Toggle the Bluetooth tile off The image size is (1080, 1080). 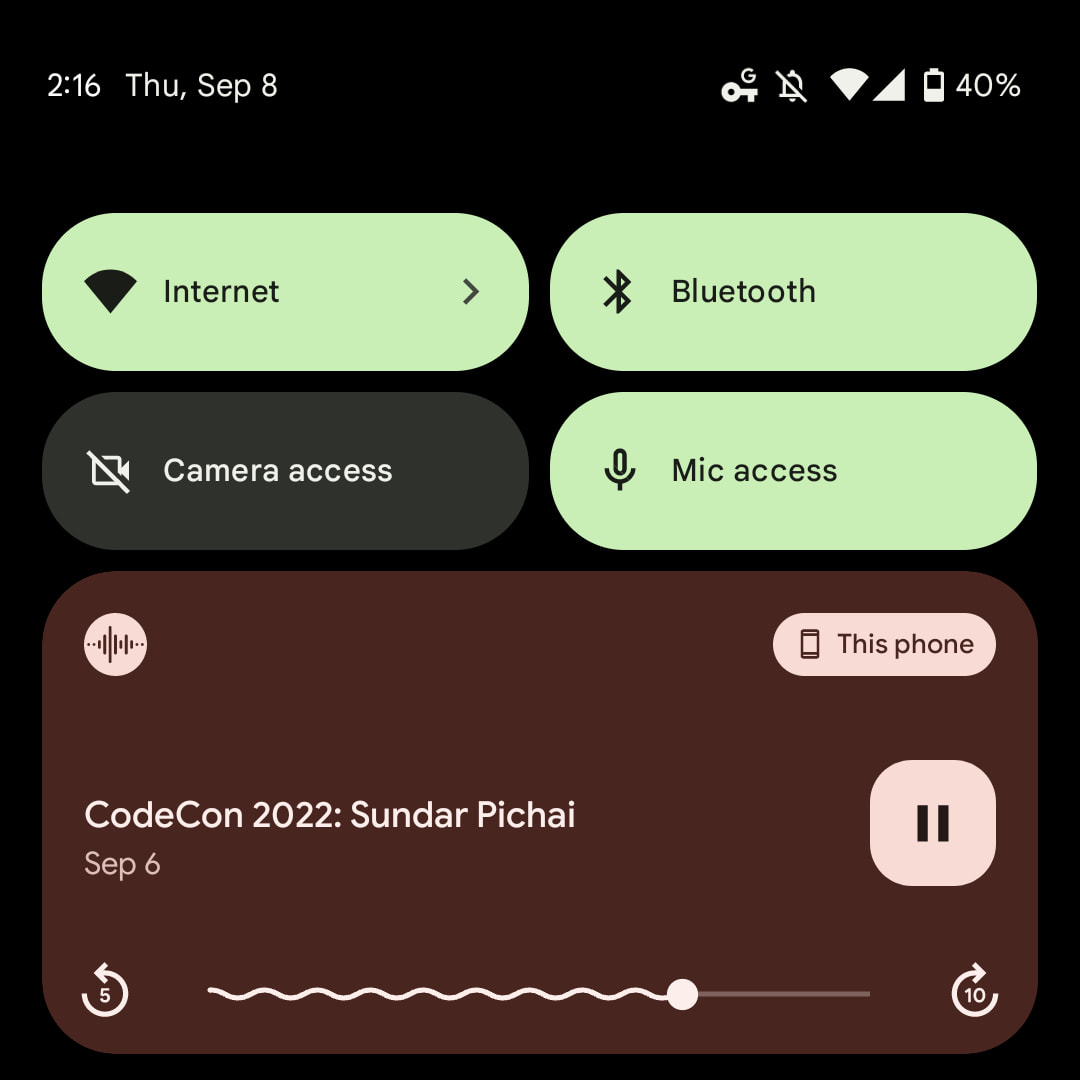tap(793, 292)
